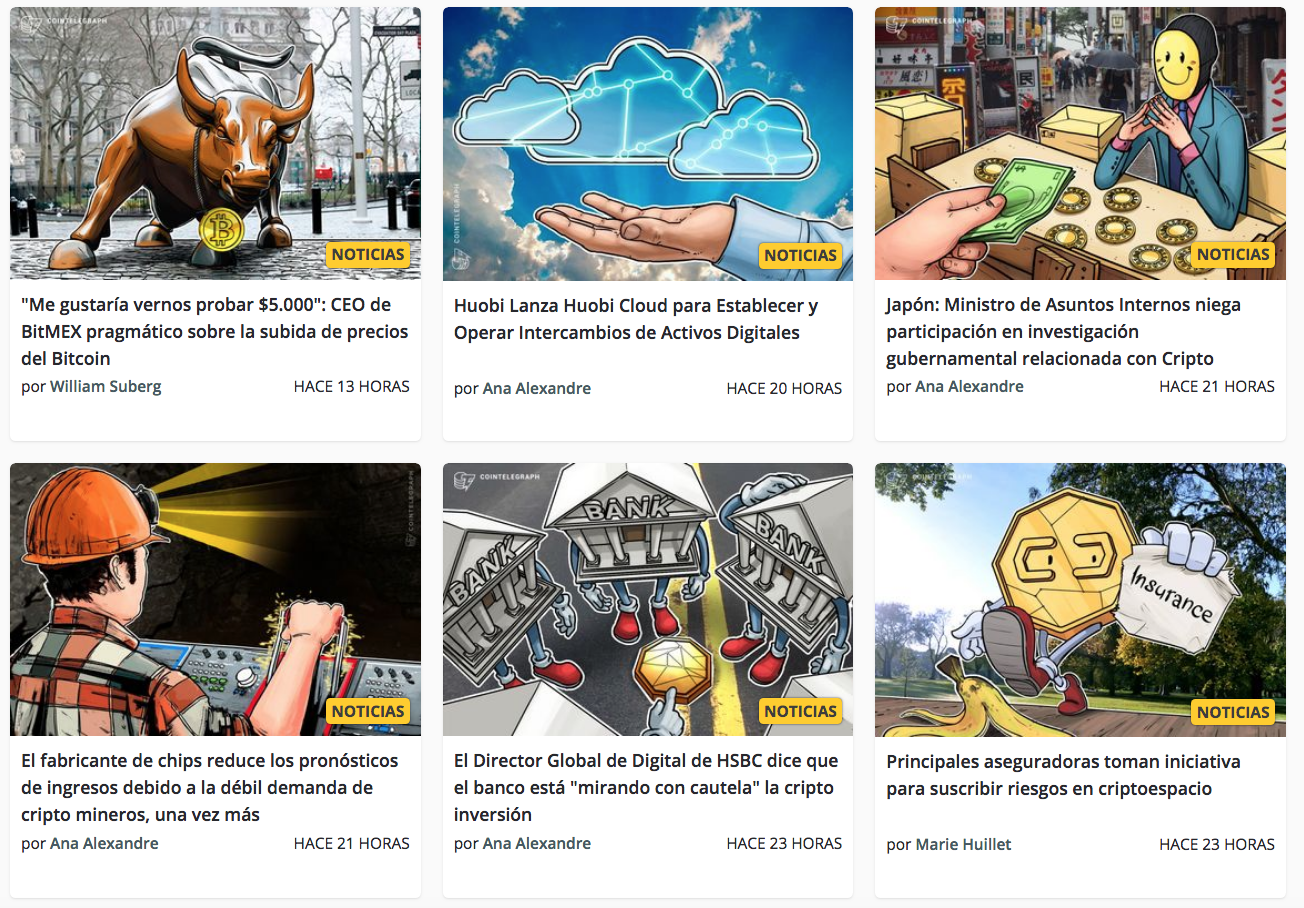Tap the NOTICIAS tag on the banks image
The height and width of the screenshot is (908, 1304).
pos(800,711)
